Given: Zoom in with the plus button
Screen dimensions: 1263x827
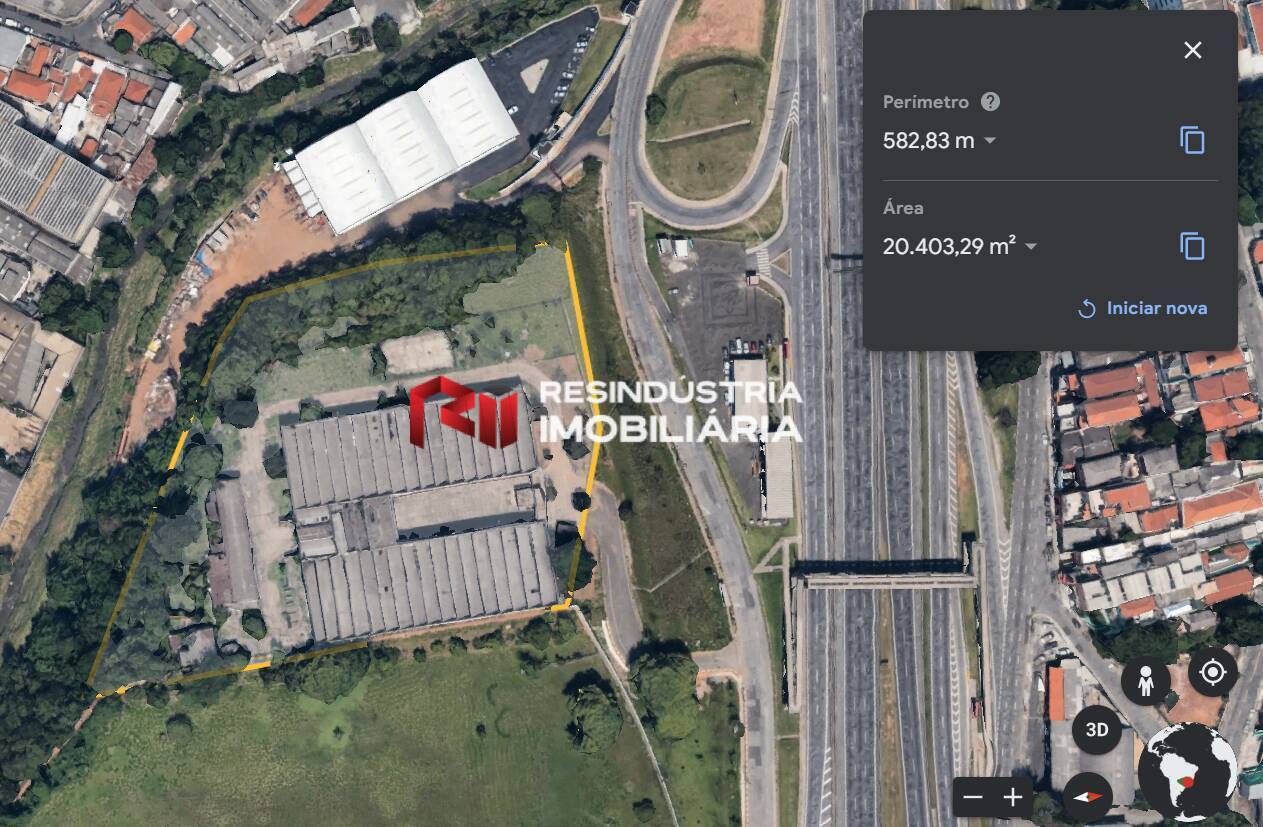Looking at the screenshot, I should pyautogui.click(x=1013, y=797).
